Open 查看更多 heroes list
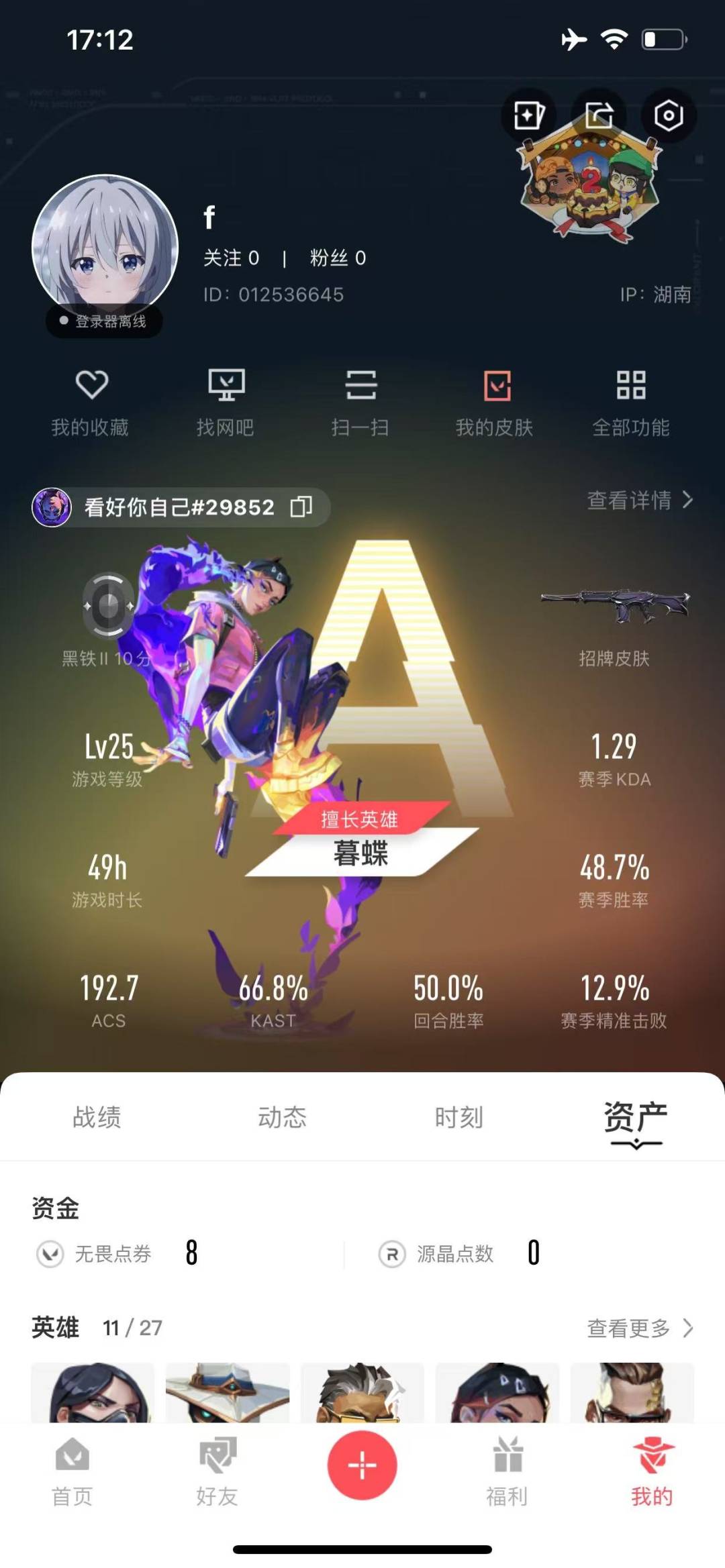This screenshot has width=725, height=1568. [x=640, y=1328]
